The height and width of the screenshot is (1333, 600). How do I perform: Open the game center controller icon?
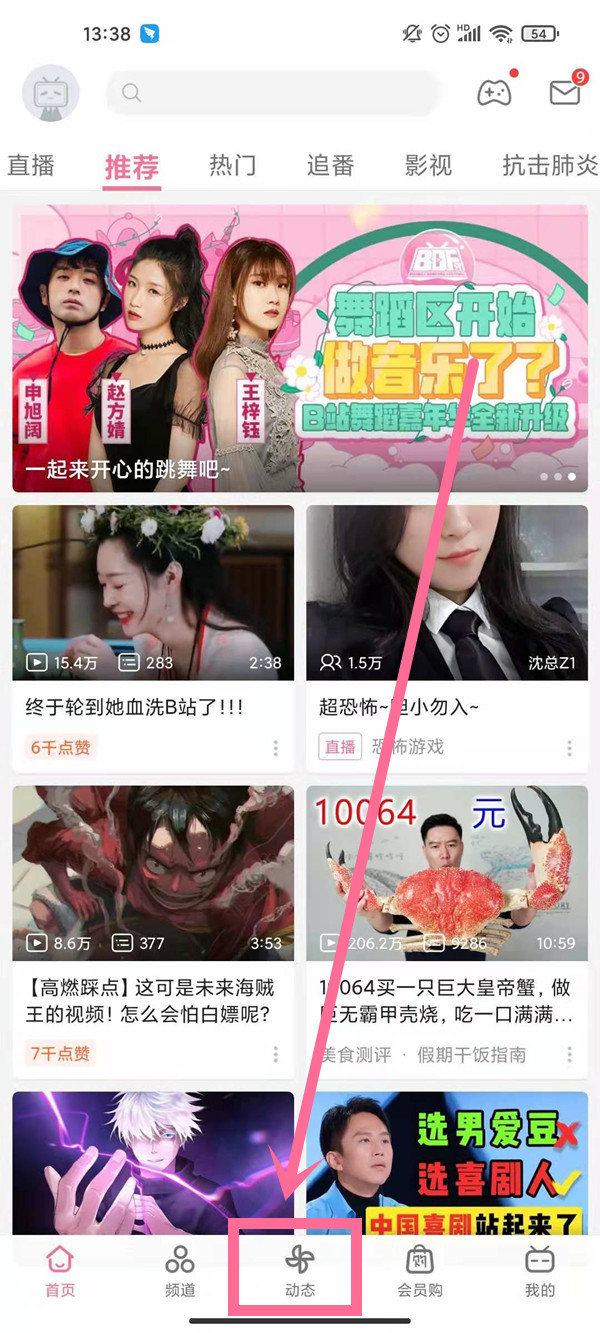point(493,92)
